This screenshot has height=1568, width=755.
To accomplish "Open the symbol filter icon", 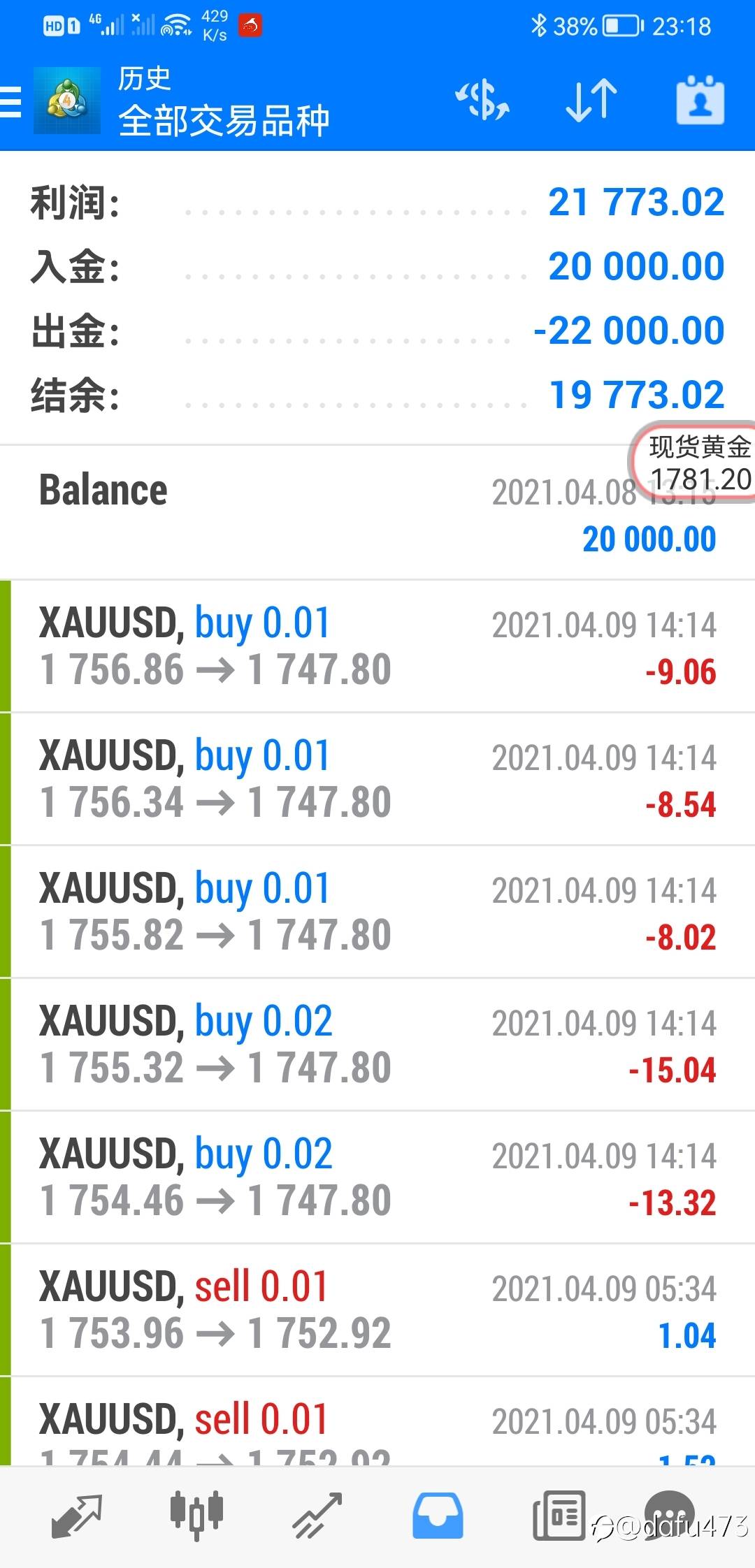I will (x=482, y=100).
